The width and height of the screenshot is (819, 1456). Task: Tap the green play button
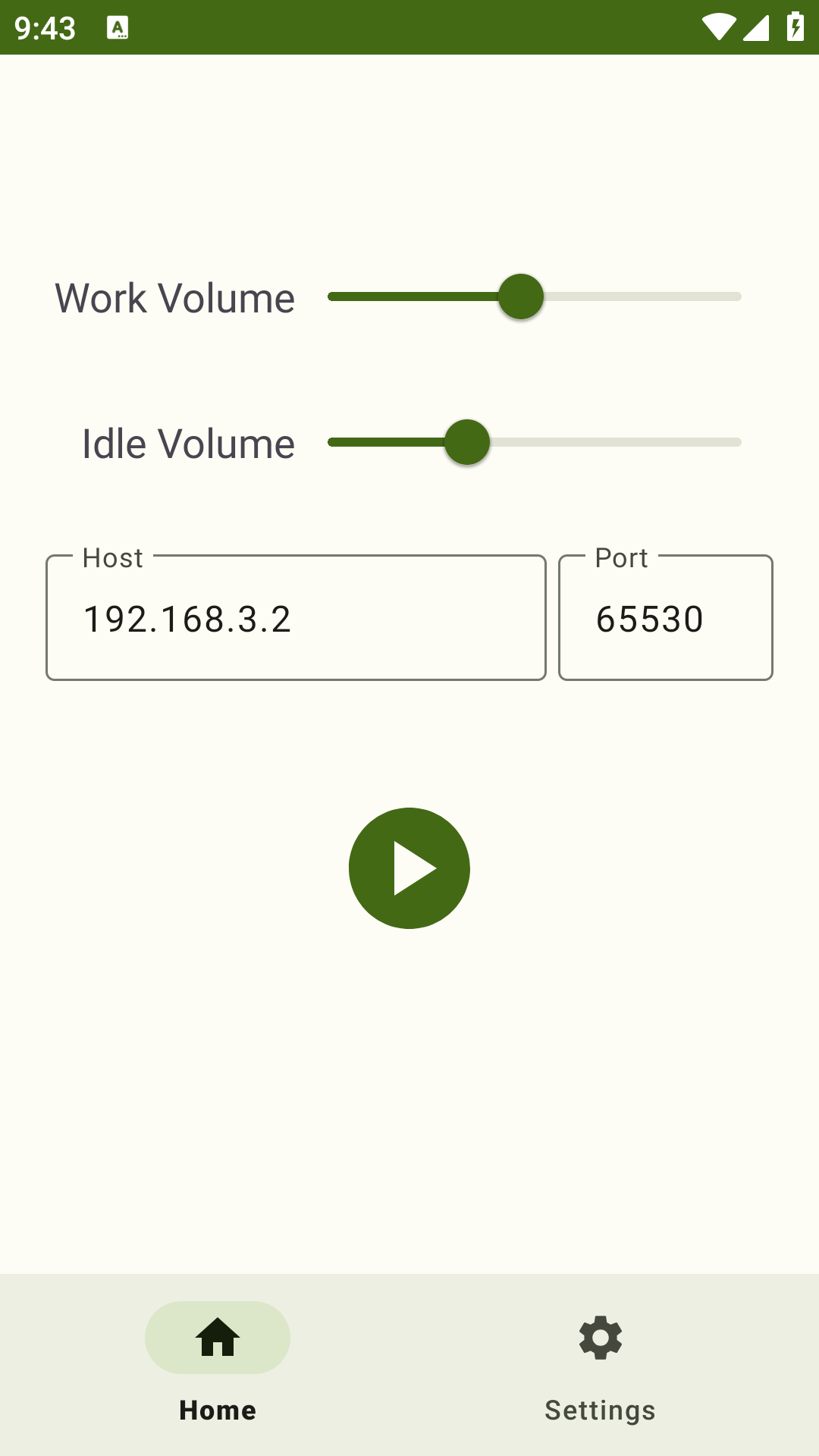pyautogui.click(x=409, y=868)
